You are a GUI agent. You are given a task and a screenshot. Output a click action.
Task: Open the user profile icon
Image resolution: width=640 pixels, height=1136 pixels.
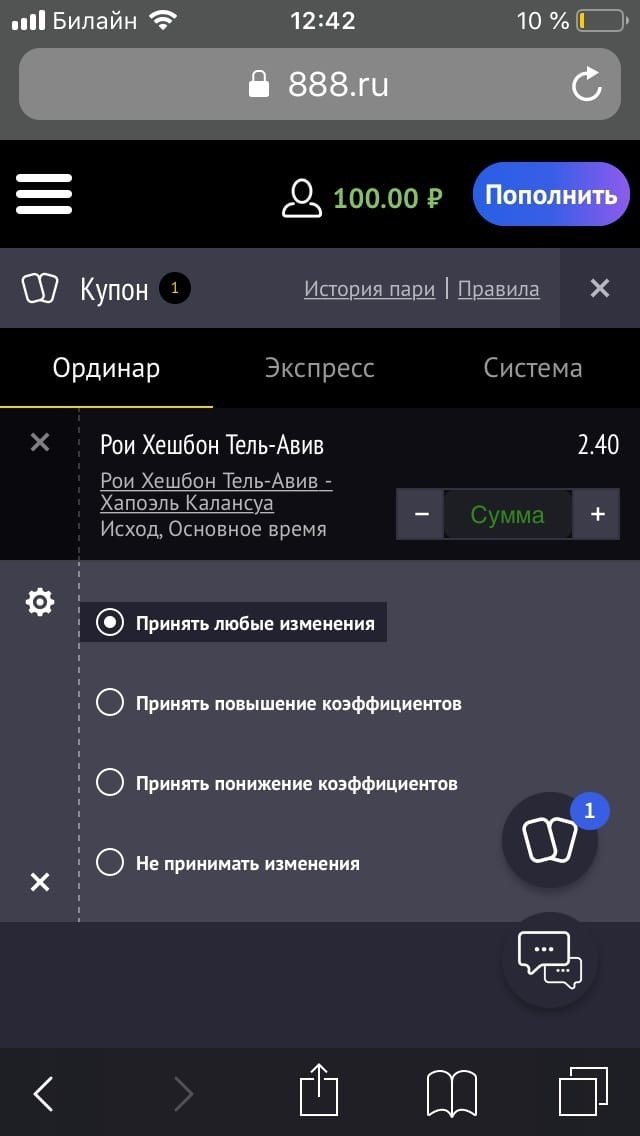pos(300,197)
